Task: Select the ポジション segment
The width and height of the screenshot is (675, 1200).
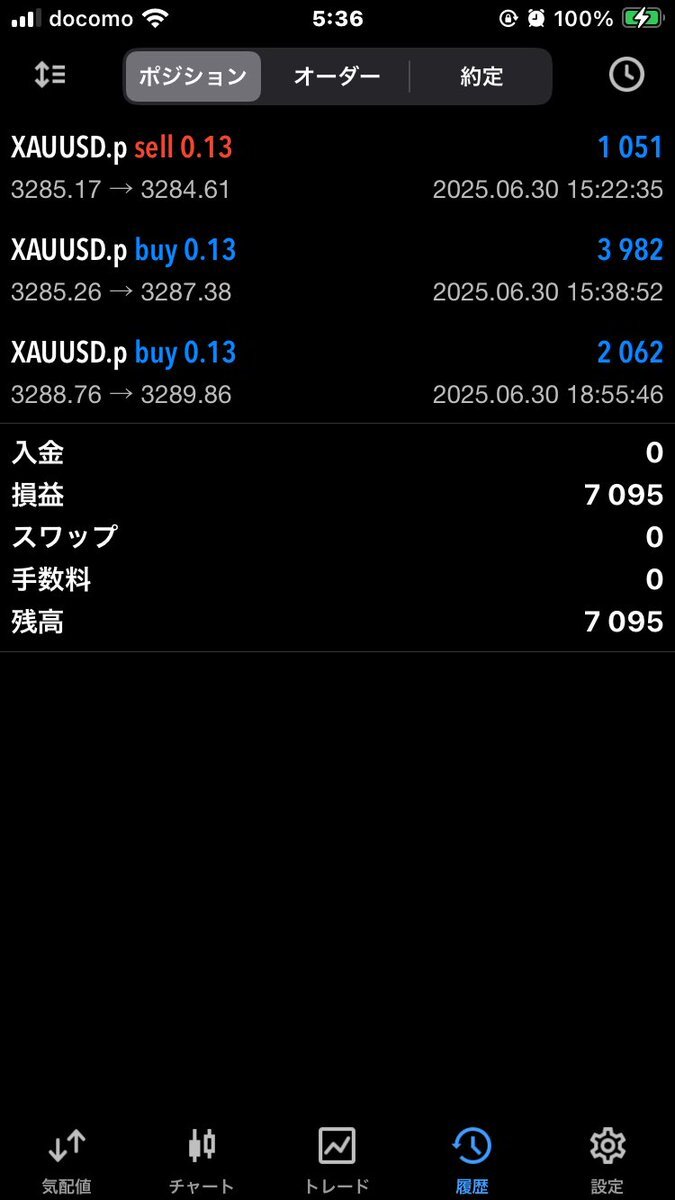Action: tap(193, 76)
